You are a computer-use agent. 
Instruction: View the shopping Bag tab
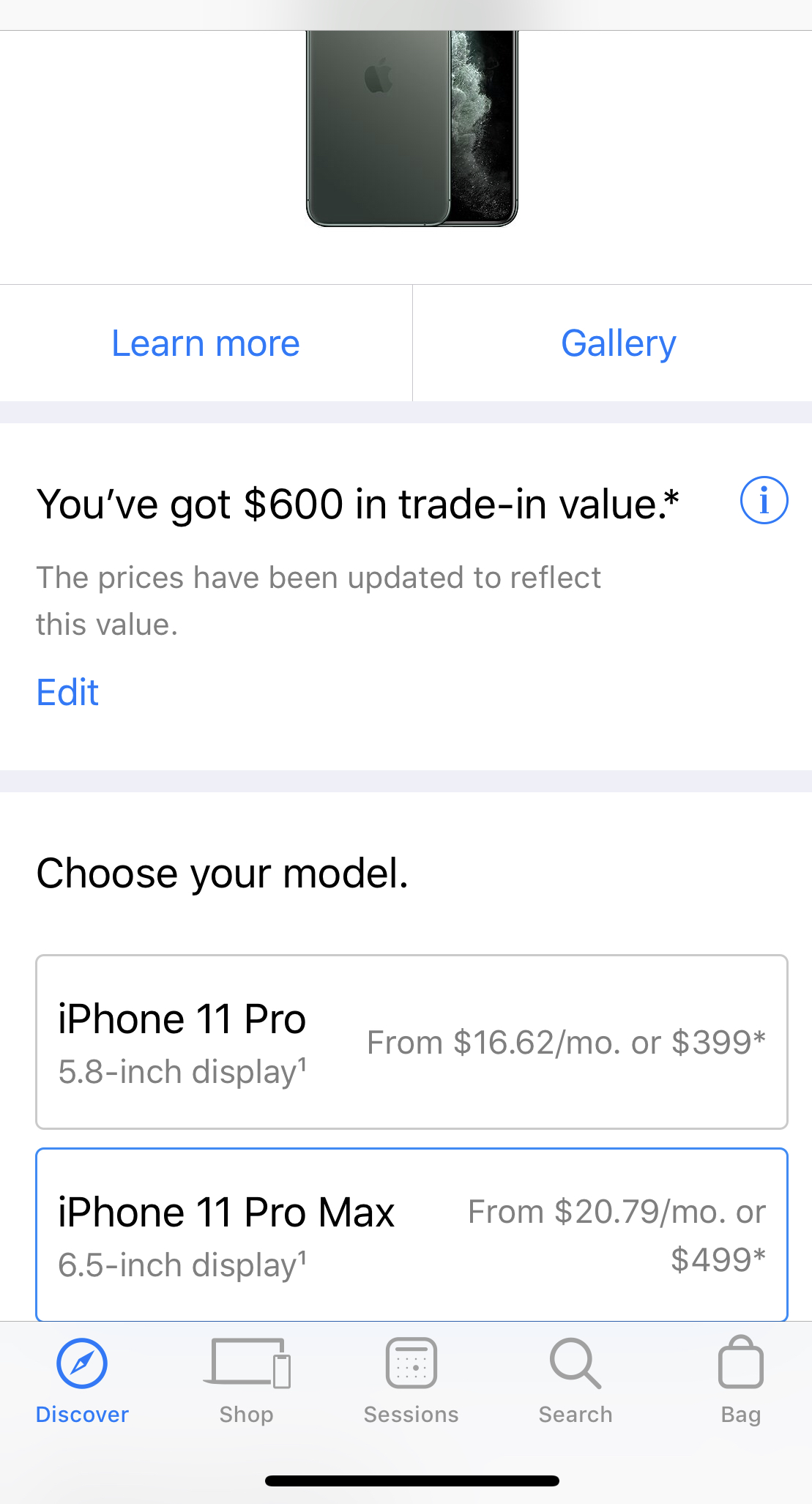pos(740,1380)
